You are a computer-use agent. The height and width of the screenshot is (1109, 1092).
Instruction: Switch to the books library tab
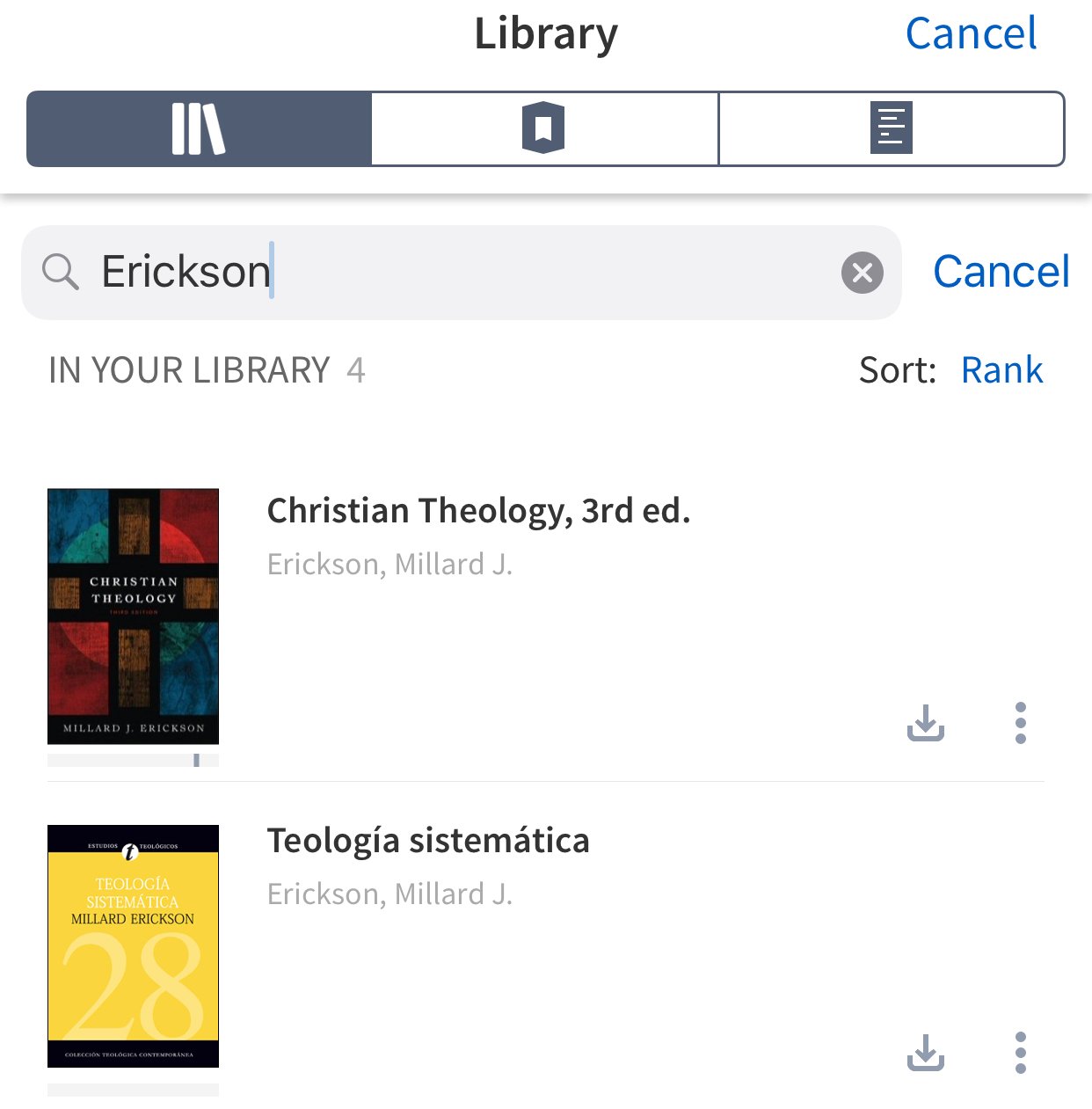coord(199,128)
